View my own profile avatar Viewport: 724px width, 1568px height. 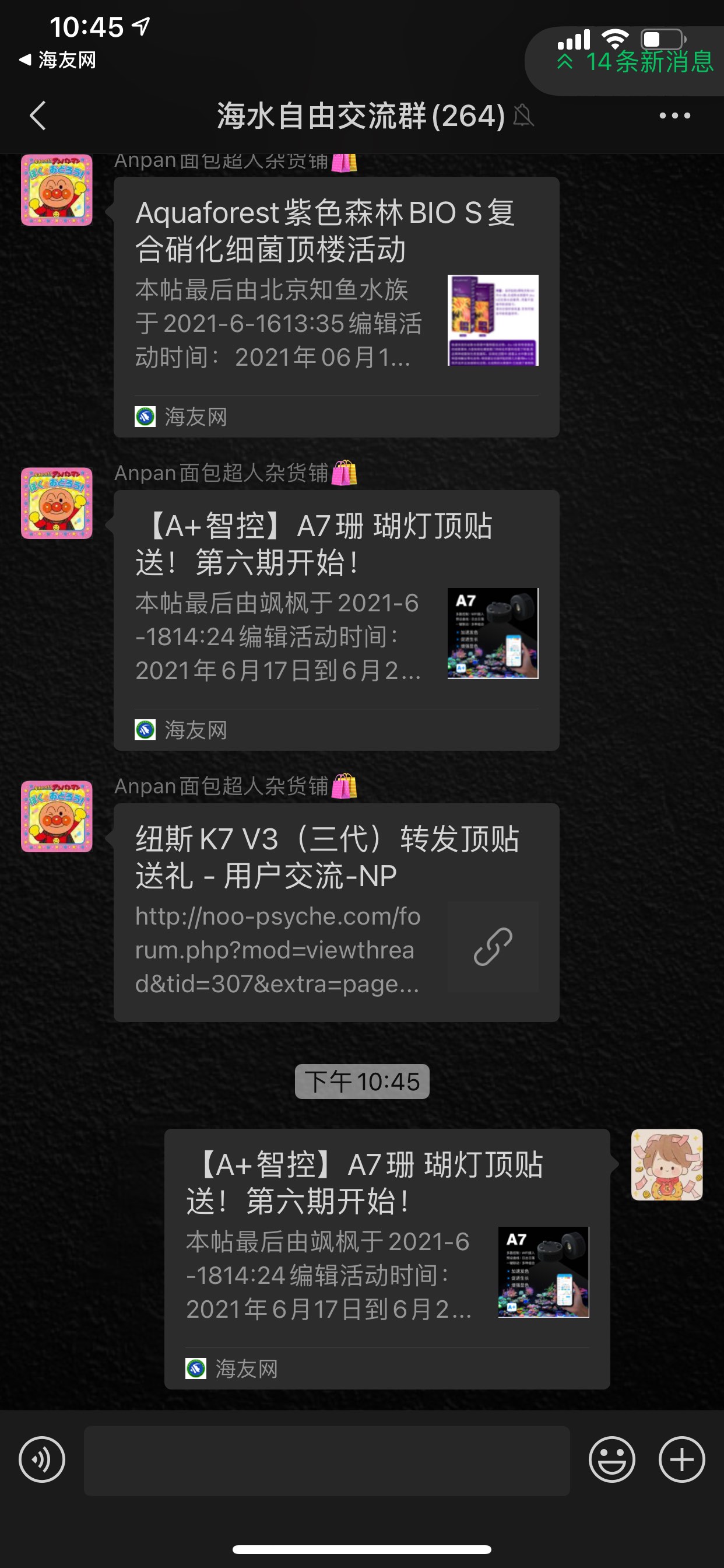(666, 1164)
